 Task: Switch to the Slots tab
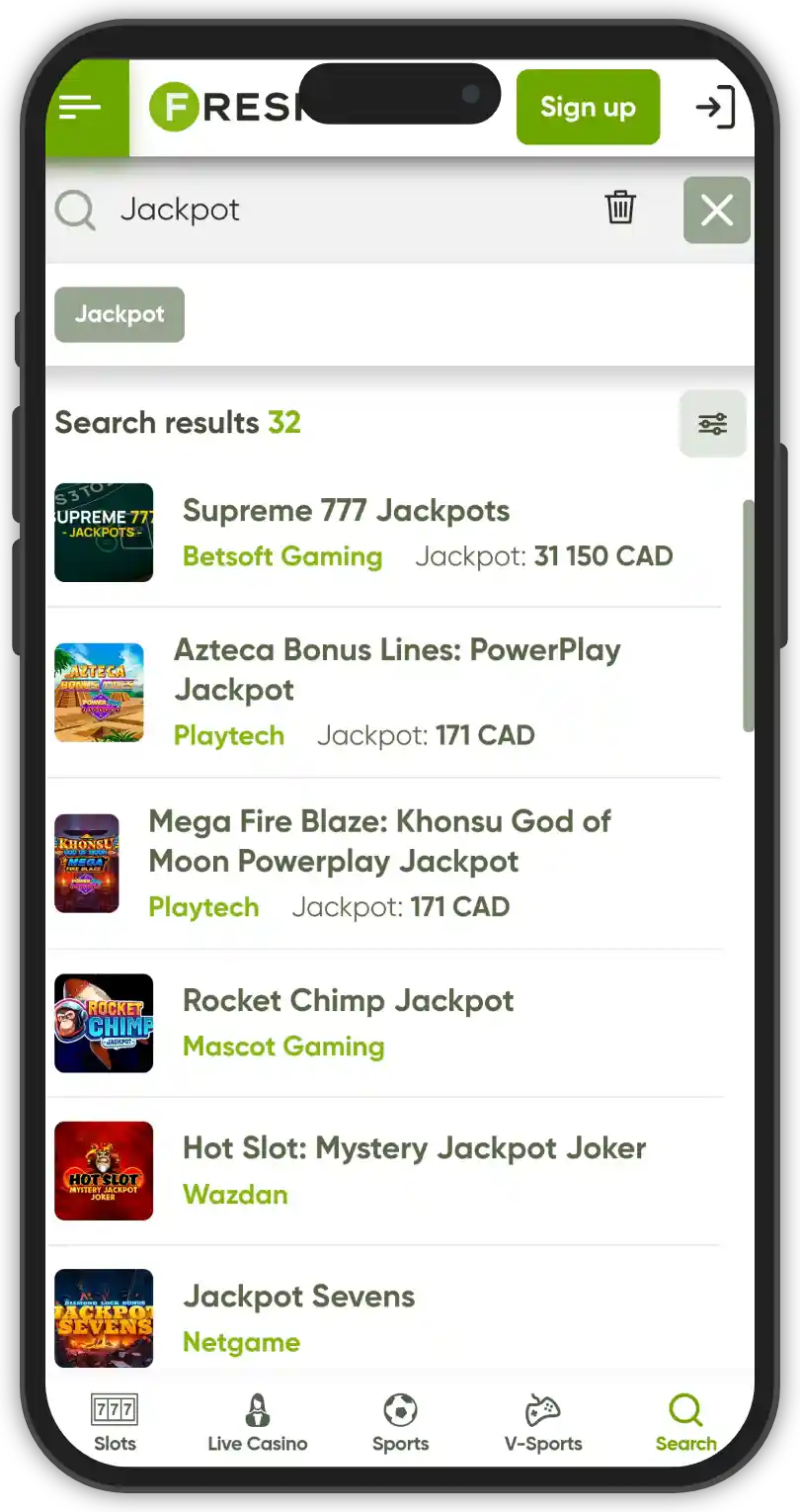(115, 1422)
